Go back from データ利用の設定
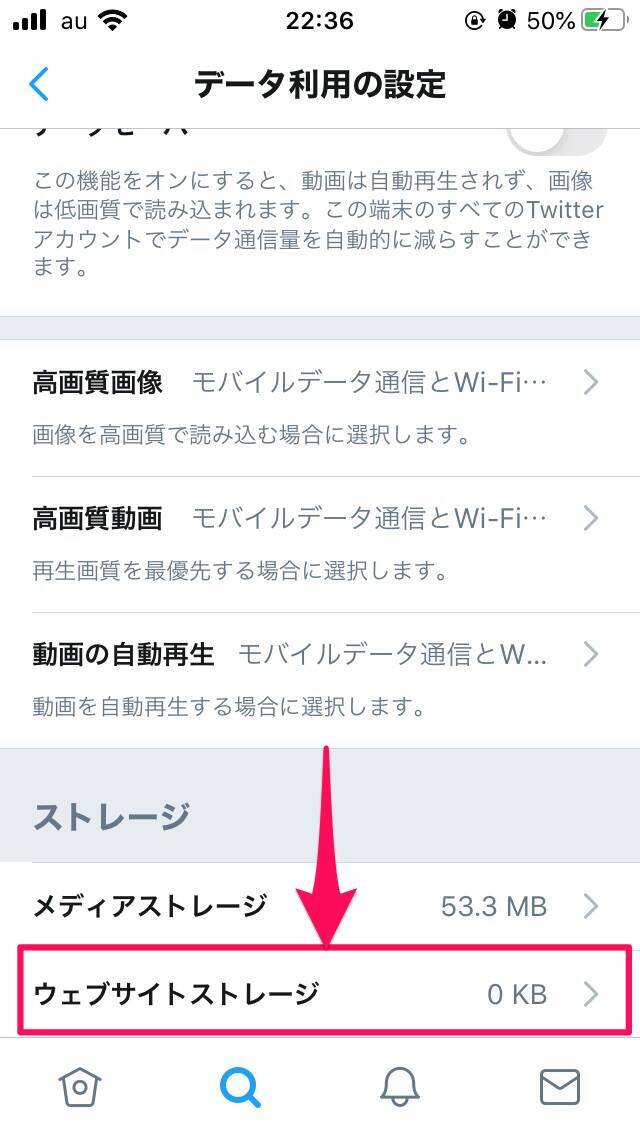 click(x=39, y=84)
